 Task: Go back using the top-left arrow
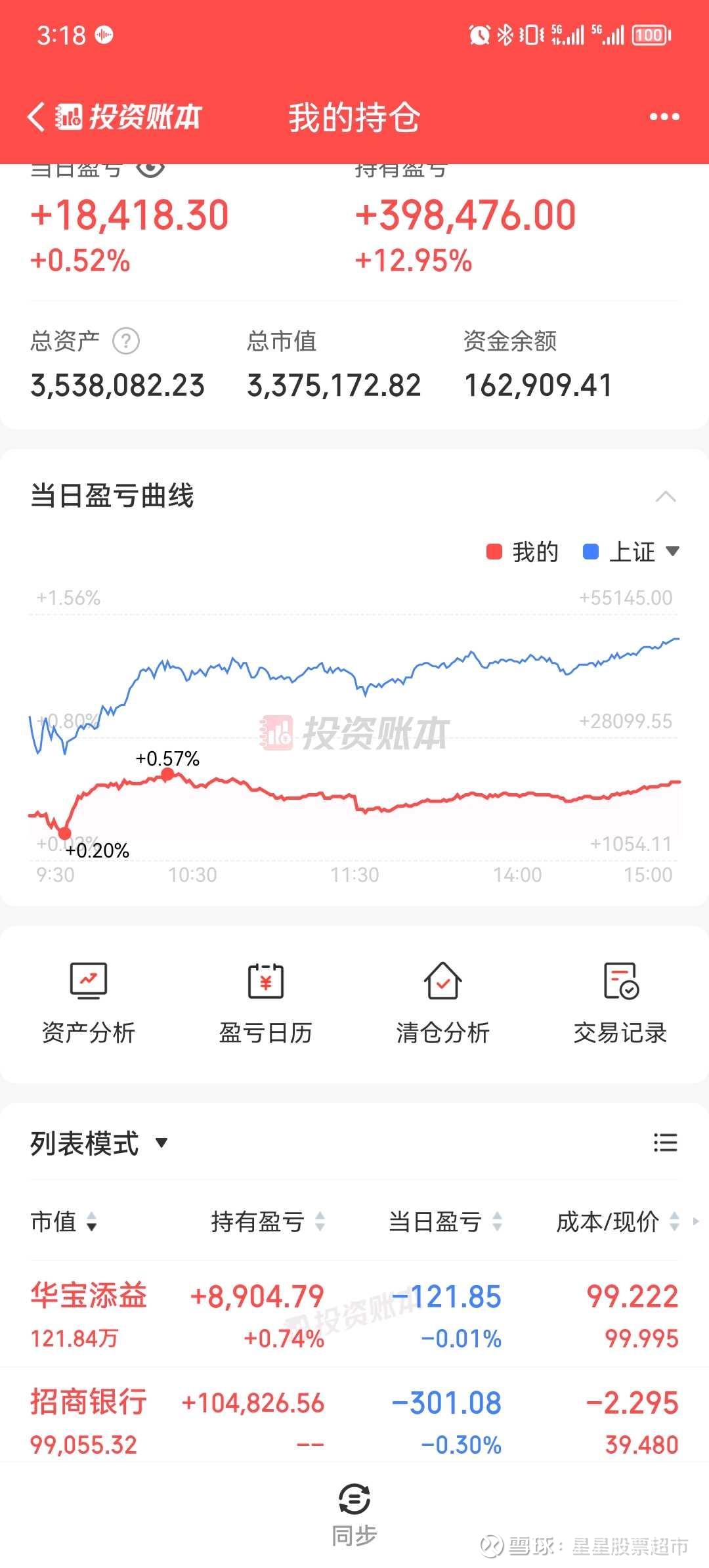click(x=36, y=118)
